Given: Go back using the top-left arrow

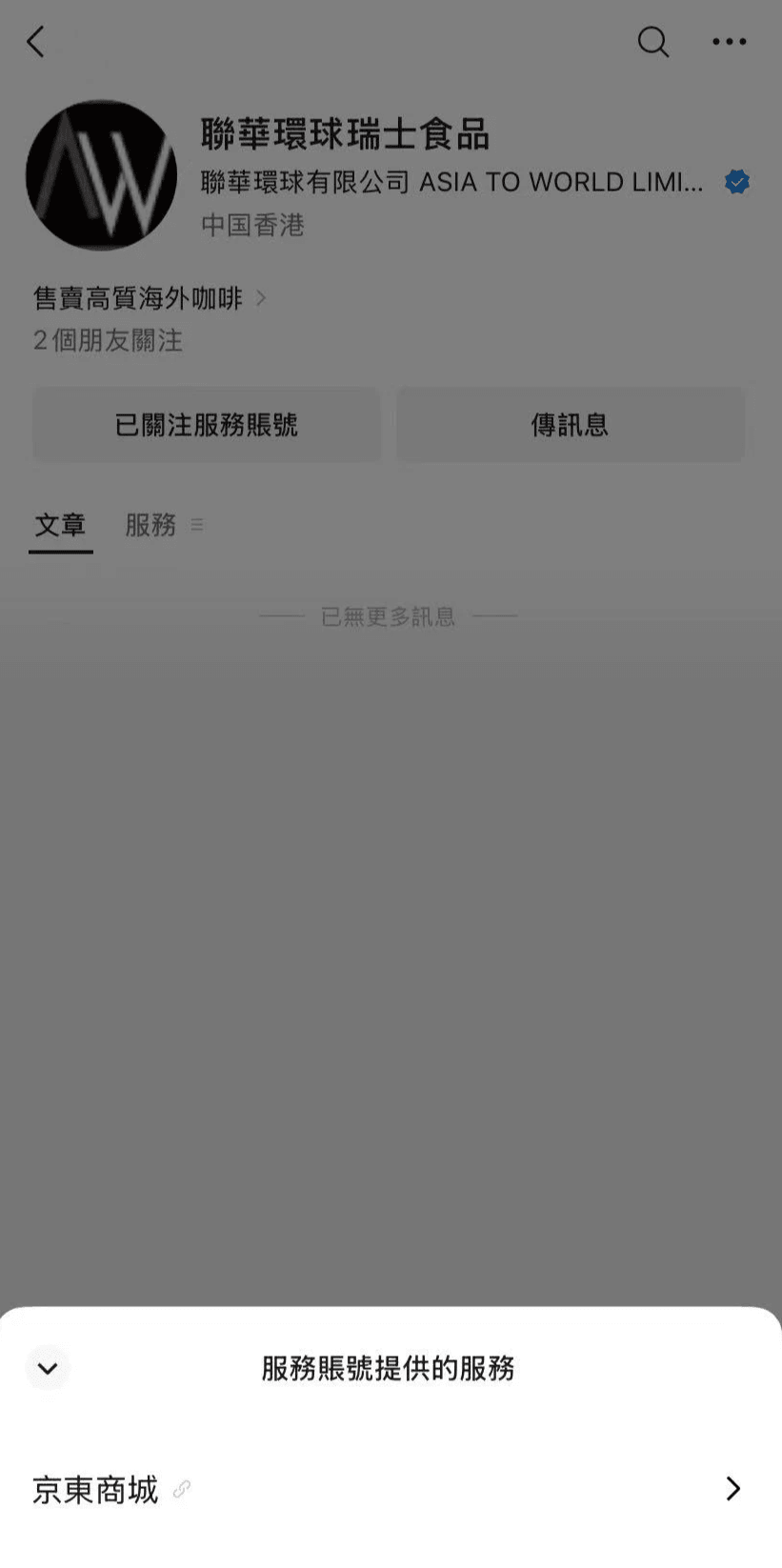Looking at the screenshot, I should pyautogui.click(x=36, y=42).
